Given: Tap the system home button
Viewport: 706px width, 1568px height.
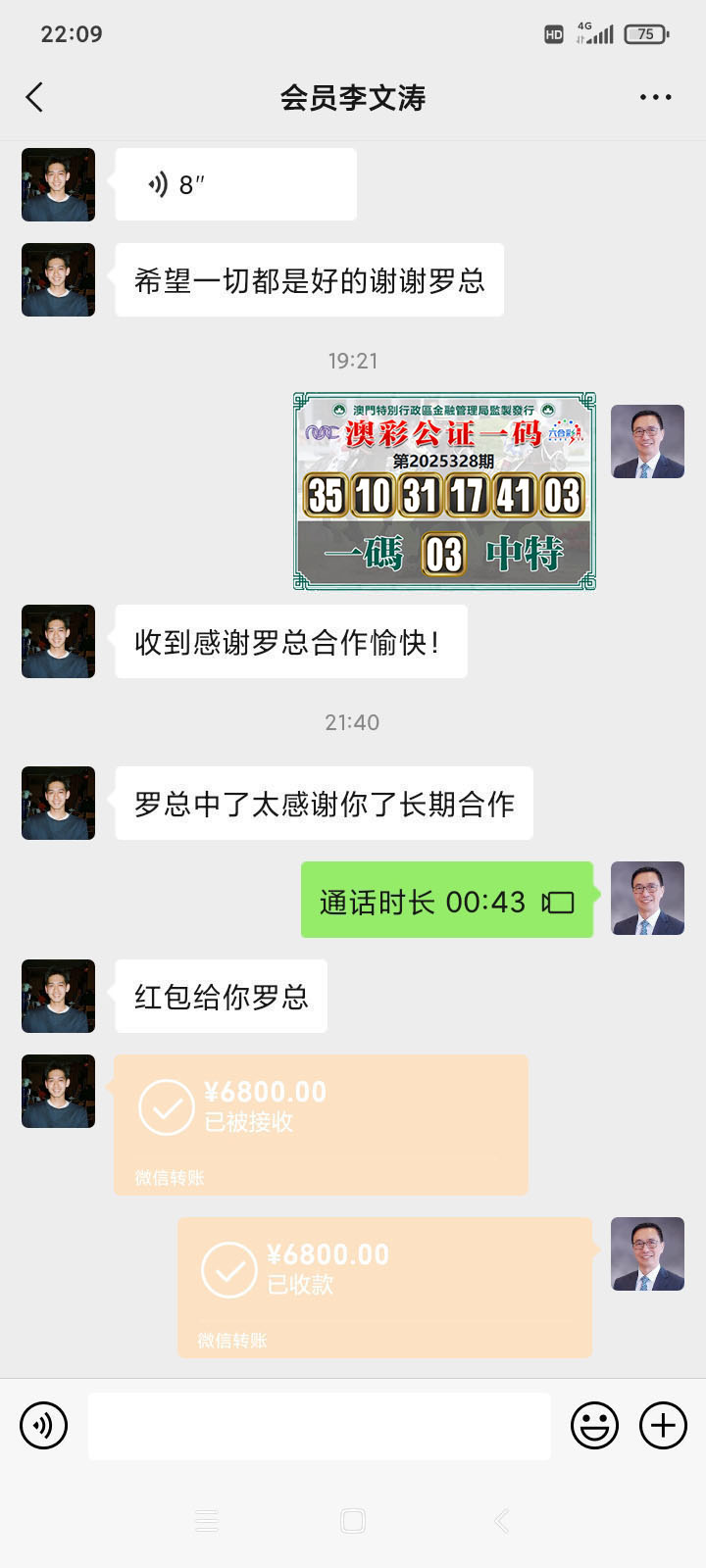Looking at the screenshot, I should coord(353,1520).
